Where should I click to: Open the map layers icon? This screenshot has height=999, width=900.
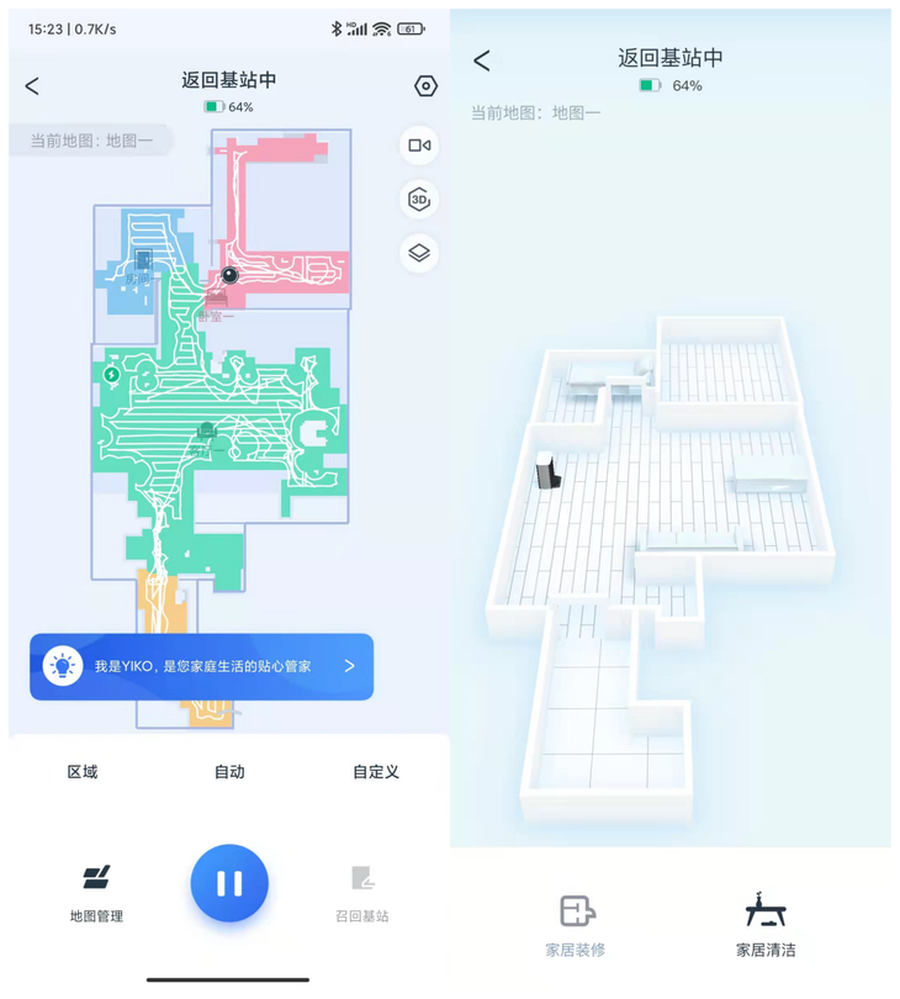point(420,253)
